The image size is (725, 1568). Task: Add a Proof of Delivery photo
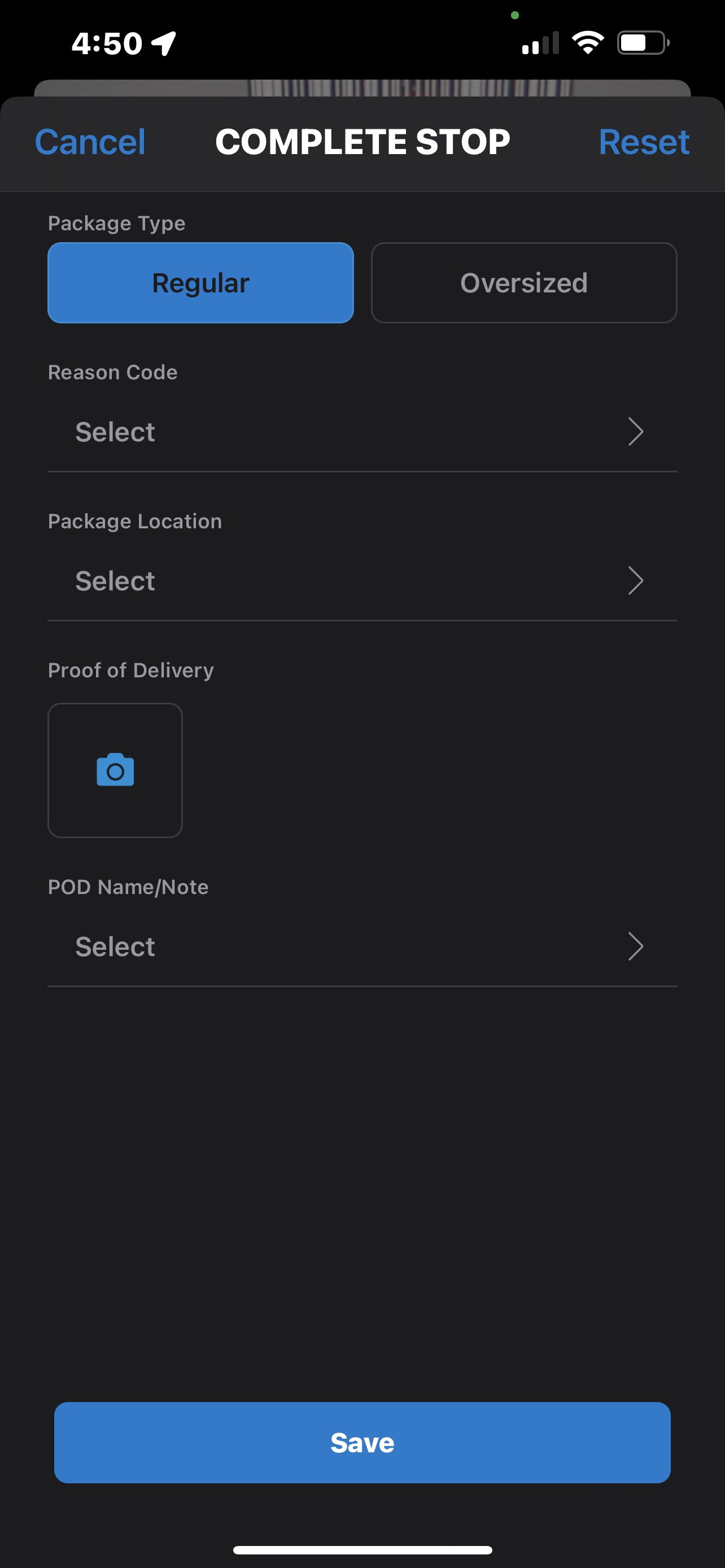click(115, 770)
